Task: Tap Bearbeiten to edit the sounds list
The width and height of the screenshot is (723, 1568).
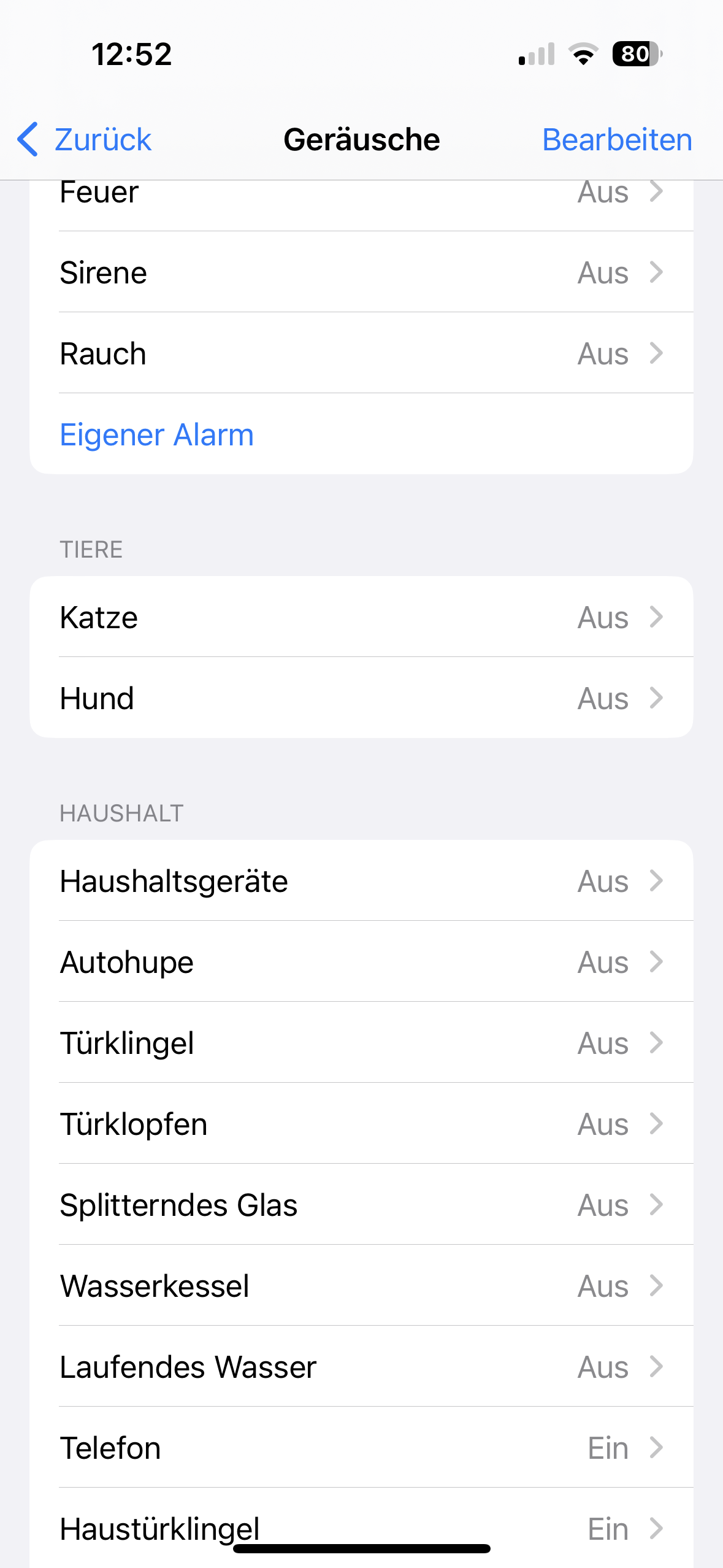Action: 617,140
